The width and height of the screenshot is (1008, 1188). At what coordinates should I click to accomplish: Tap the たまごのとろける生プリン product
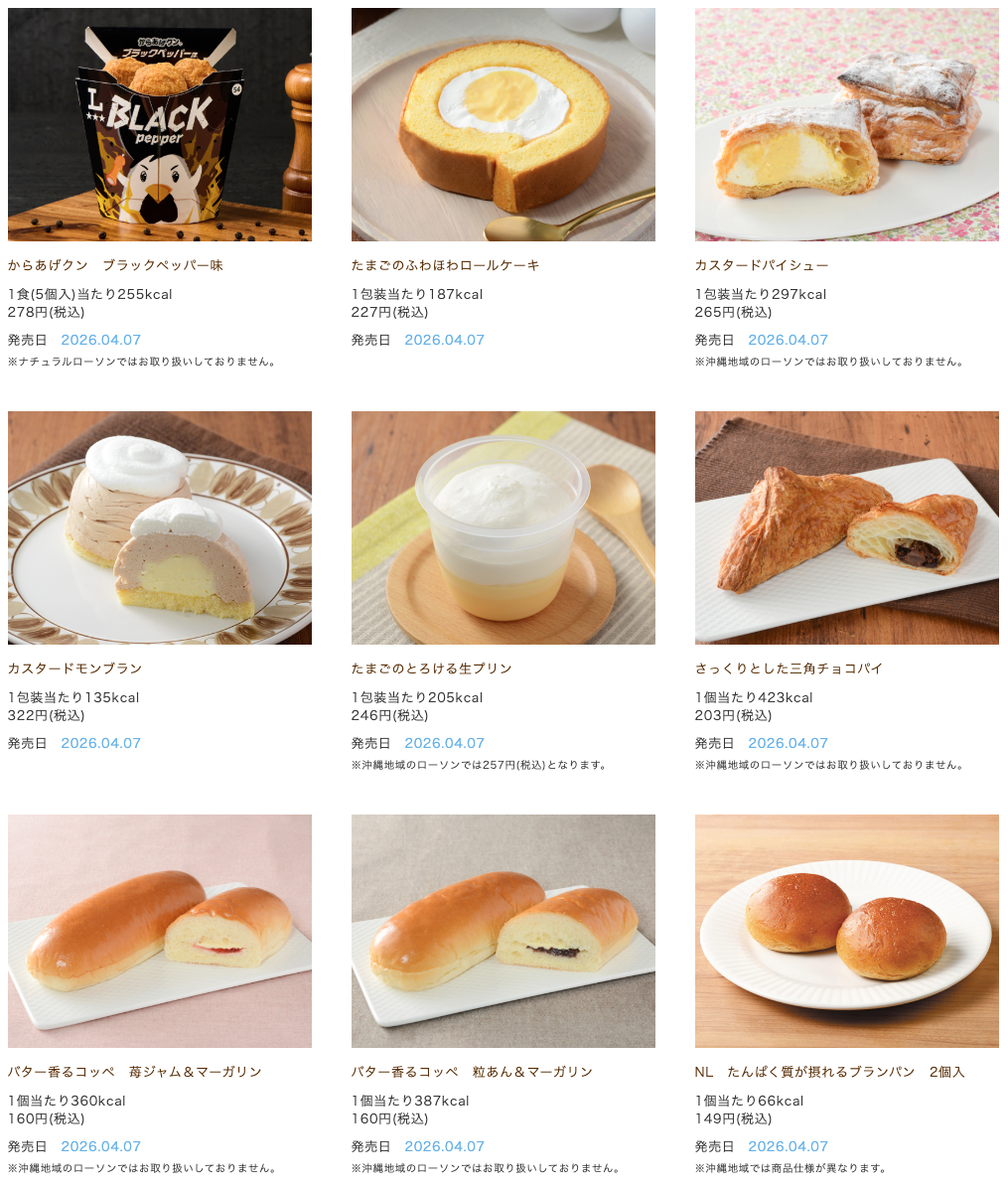pyautogui.click(x=503, y=528)
